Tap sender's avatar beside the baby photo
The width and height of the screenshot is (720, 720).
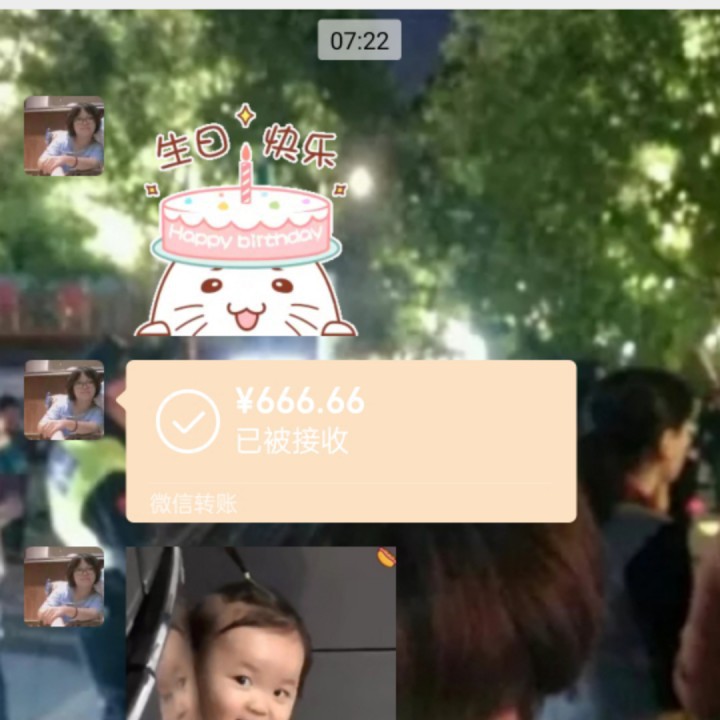pos(64,586)
